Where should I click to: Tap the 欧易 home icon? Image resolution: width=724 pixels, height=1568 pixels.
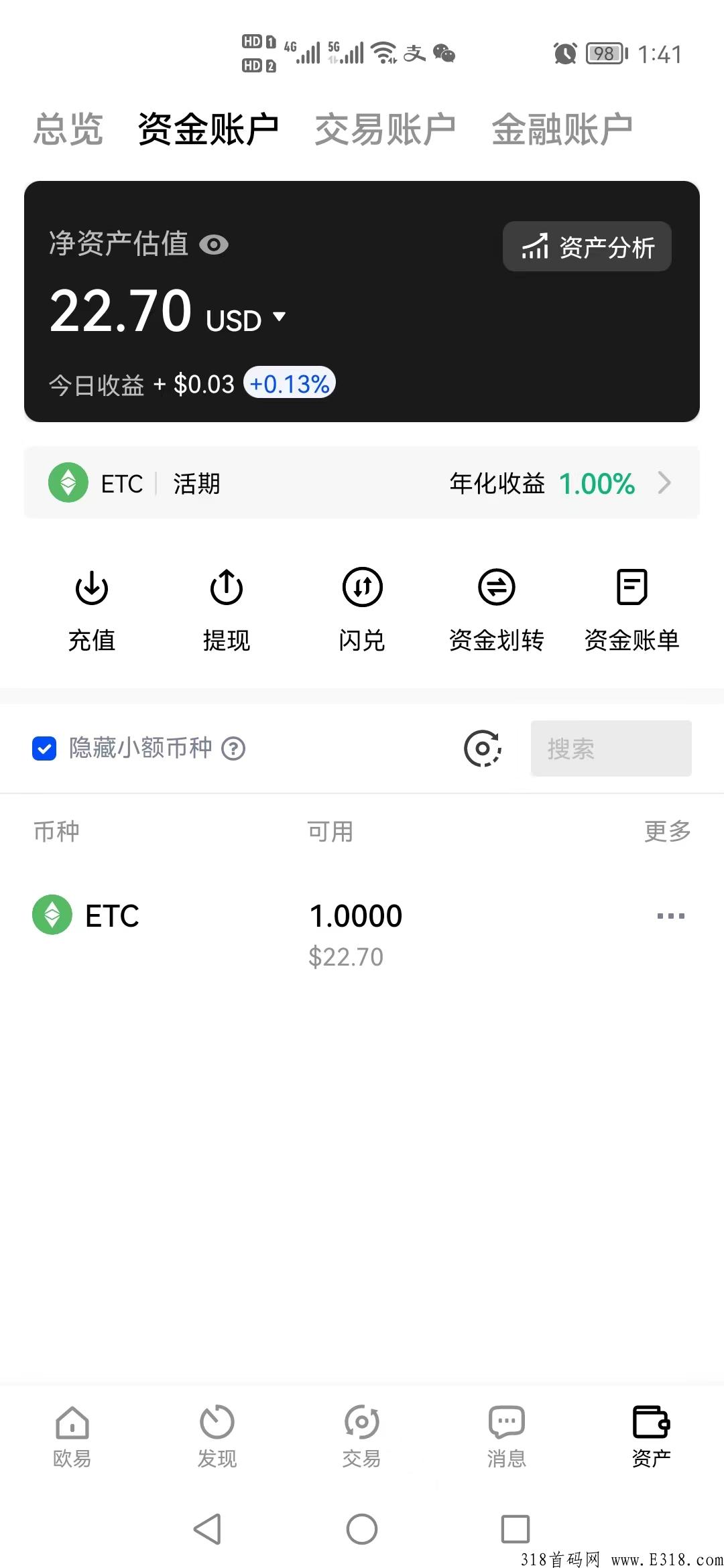coord(72,1431)
